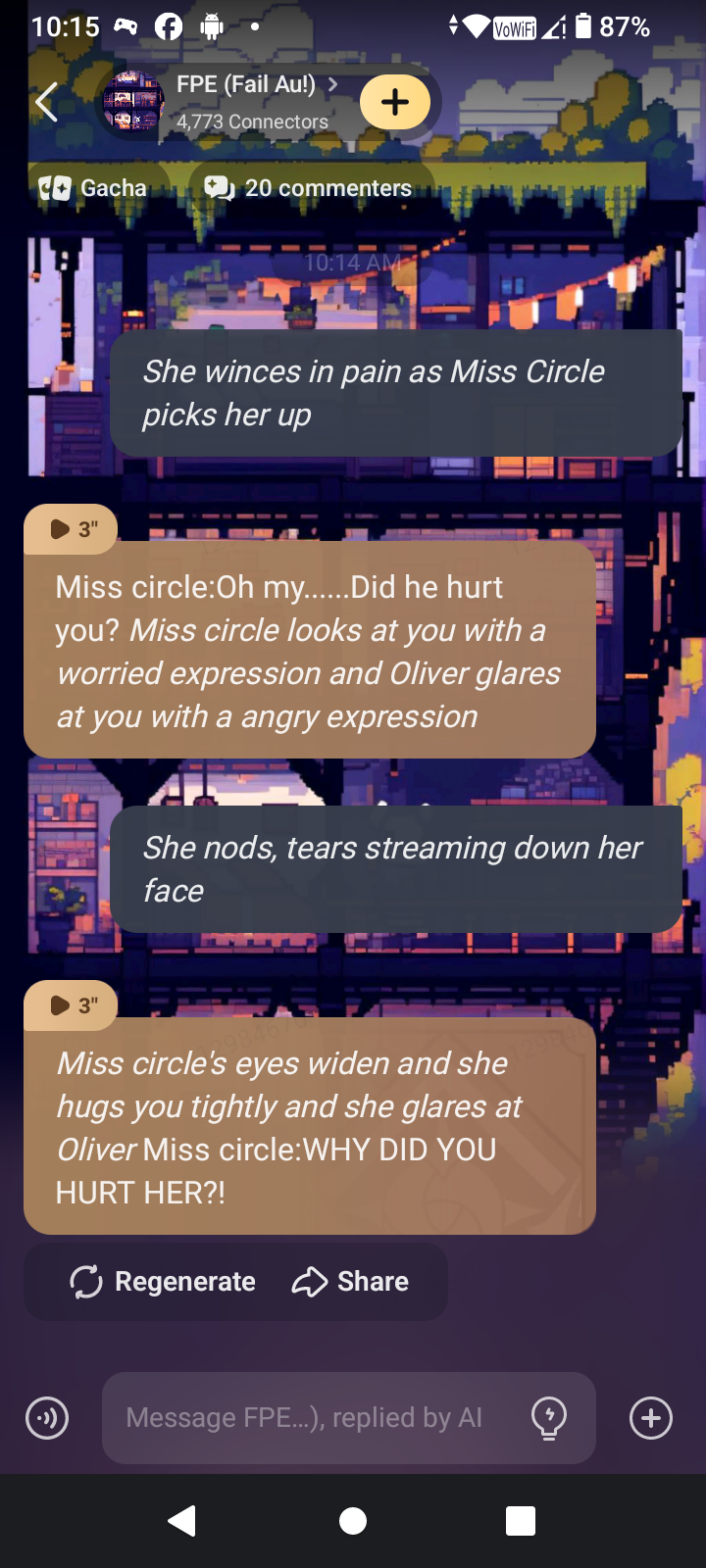View the 20 commenters
This screenshot has width=706, height=1568.
click(309, 188)
